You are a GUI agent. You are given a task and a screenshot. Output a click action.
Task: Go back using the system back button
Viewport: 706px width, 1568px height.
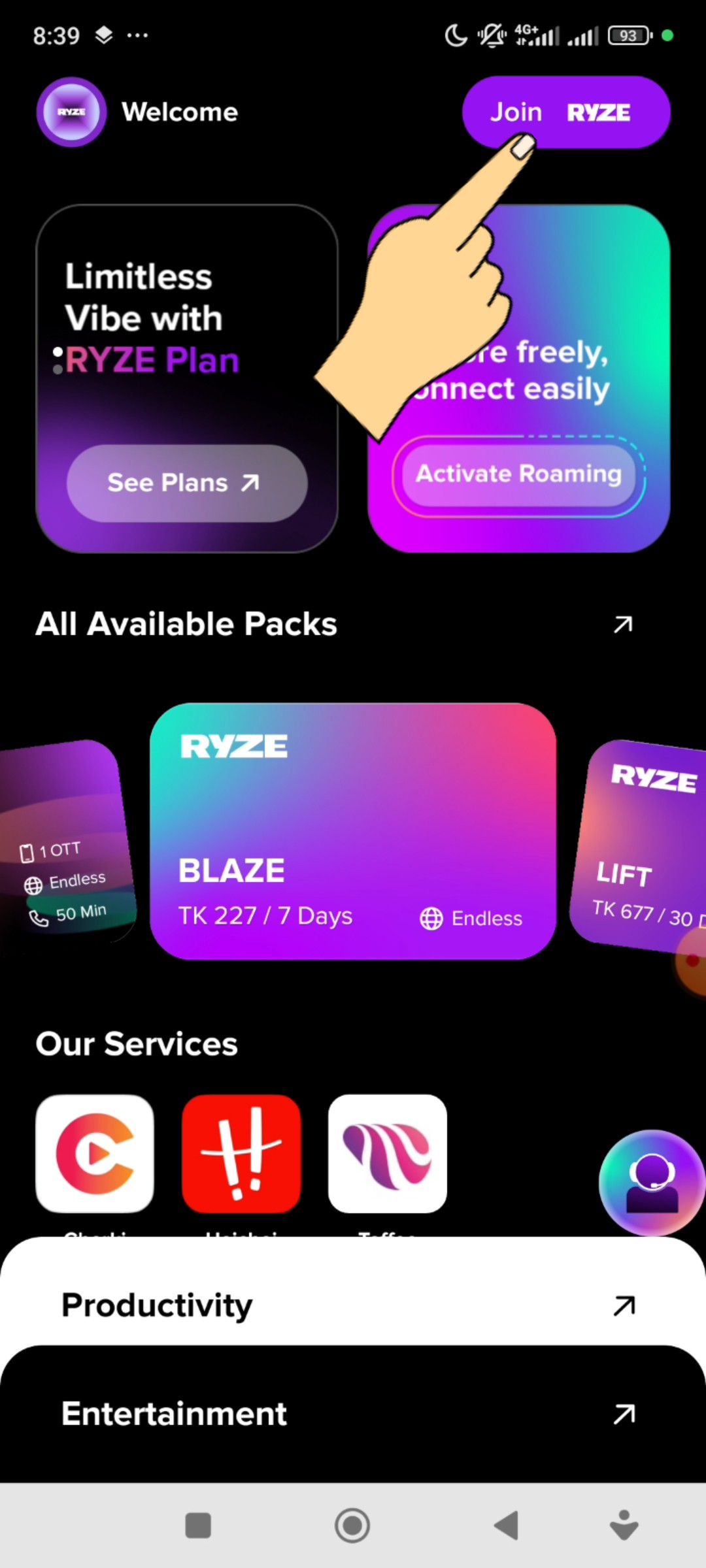point(506,1526)
